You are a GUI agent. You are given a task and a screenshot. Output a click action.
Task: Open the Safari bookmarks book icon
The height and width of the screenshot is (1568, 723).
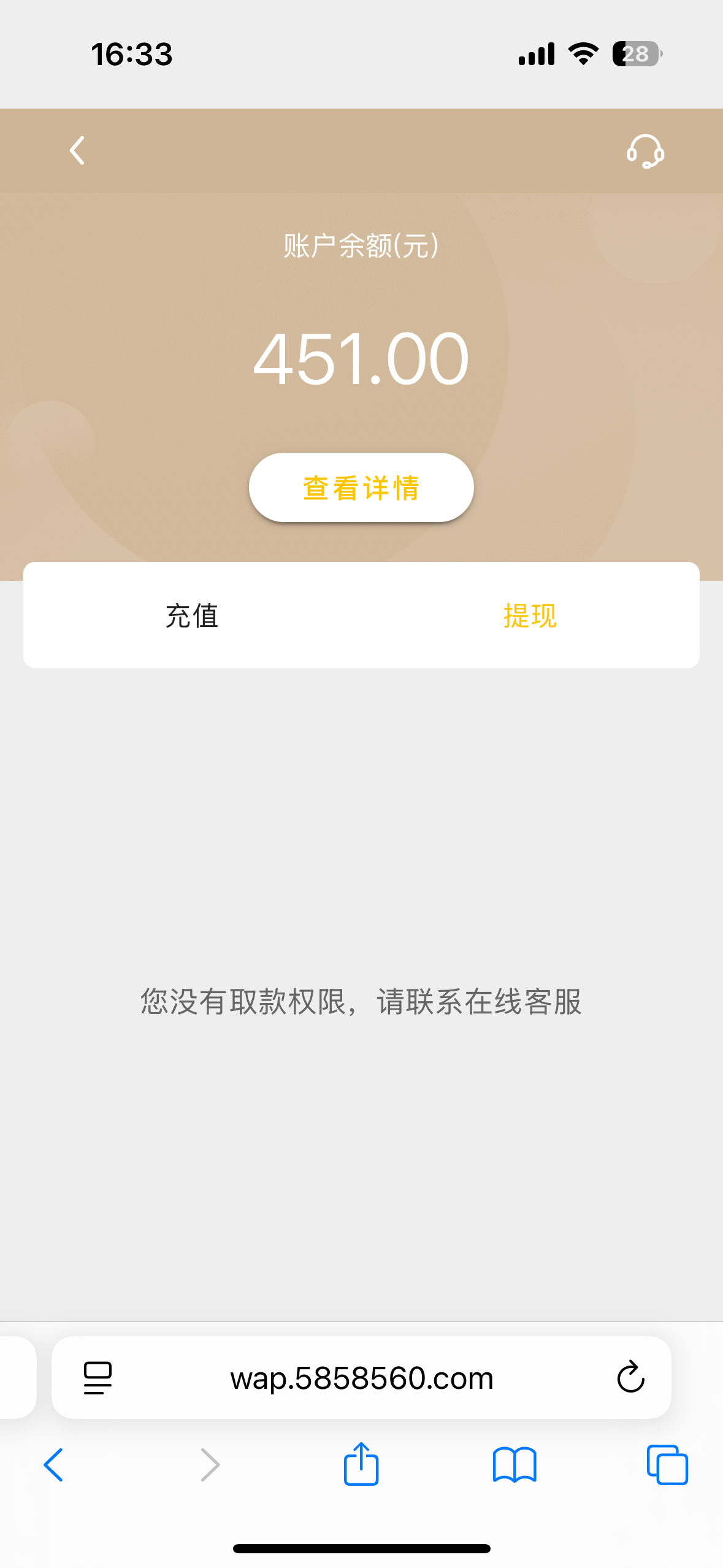pos(516,1465)
